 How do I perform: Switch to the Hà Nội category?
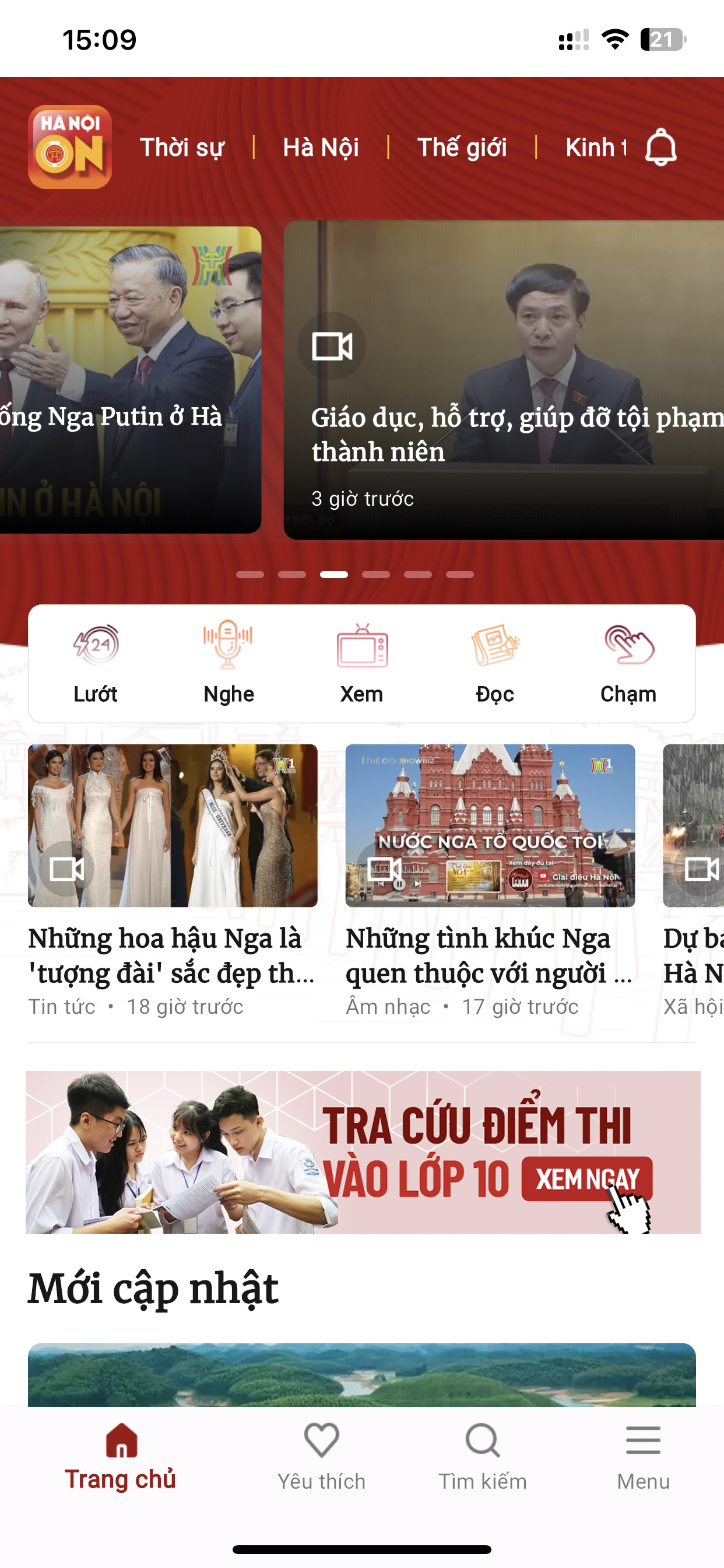[x=321, y=148]
